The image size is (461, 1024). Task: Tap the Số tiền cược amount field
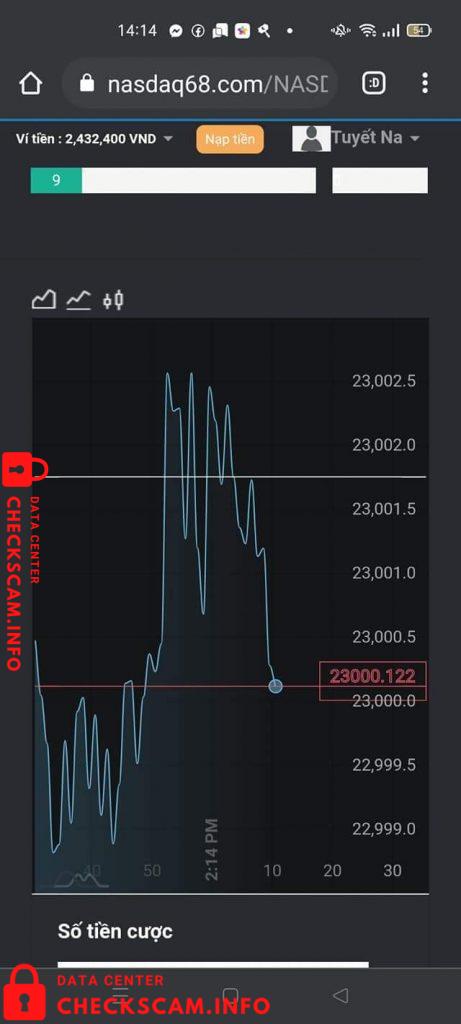click(213, 964)
